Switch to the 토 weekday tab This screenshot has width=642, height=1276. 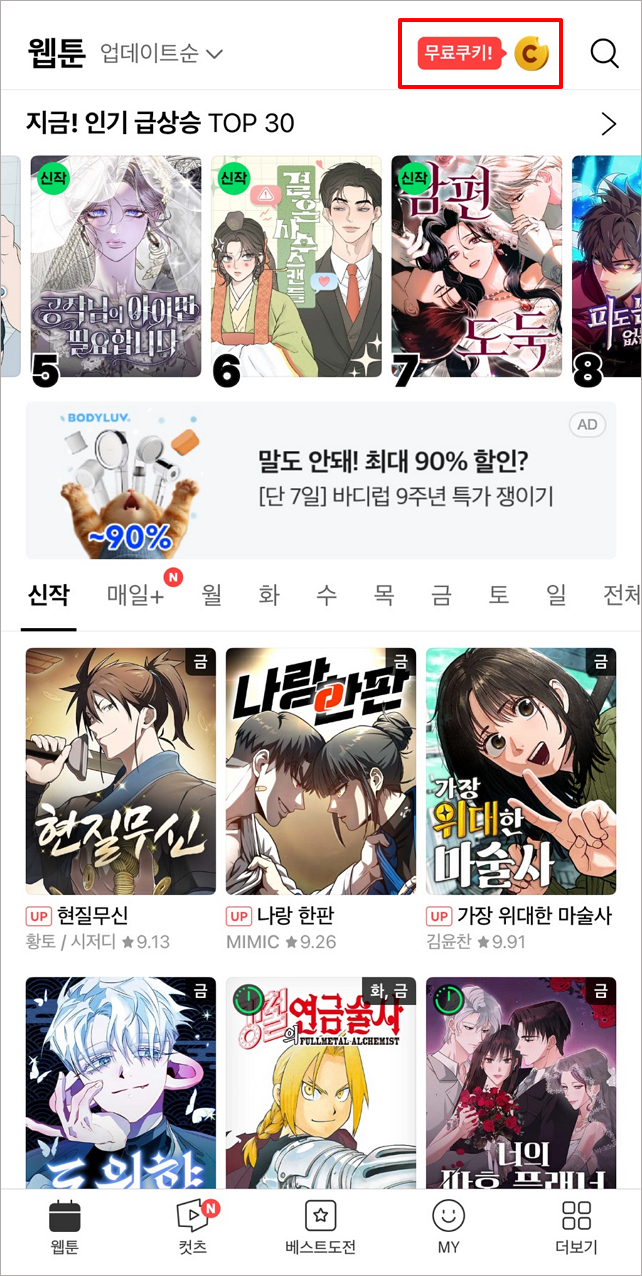pyautogui.click(x=498, y=595)
